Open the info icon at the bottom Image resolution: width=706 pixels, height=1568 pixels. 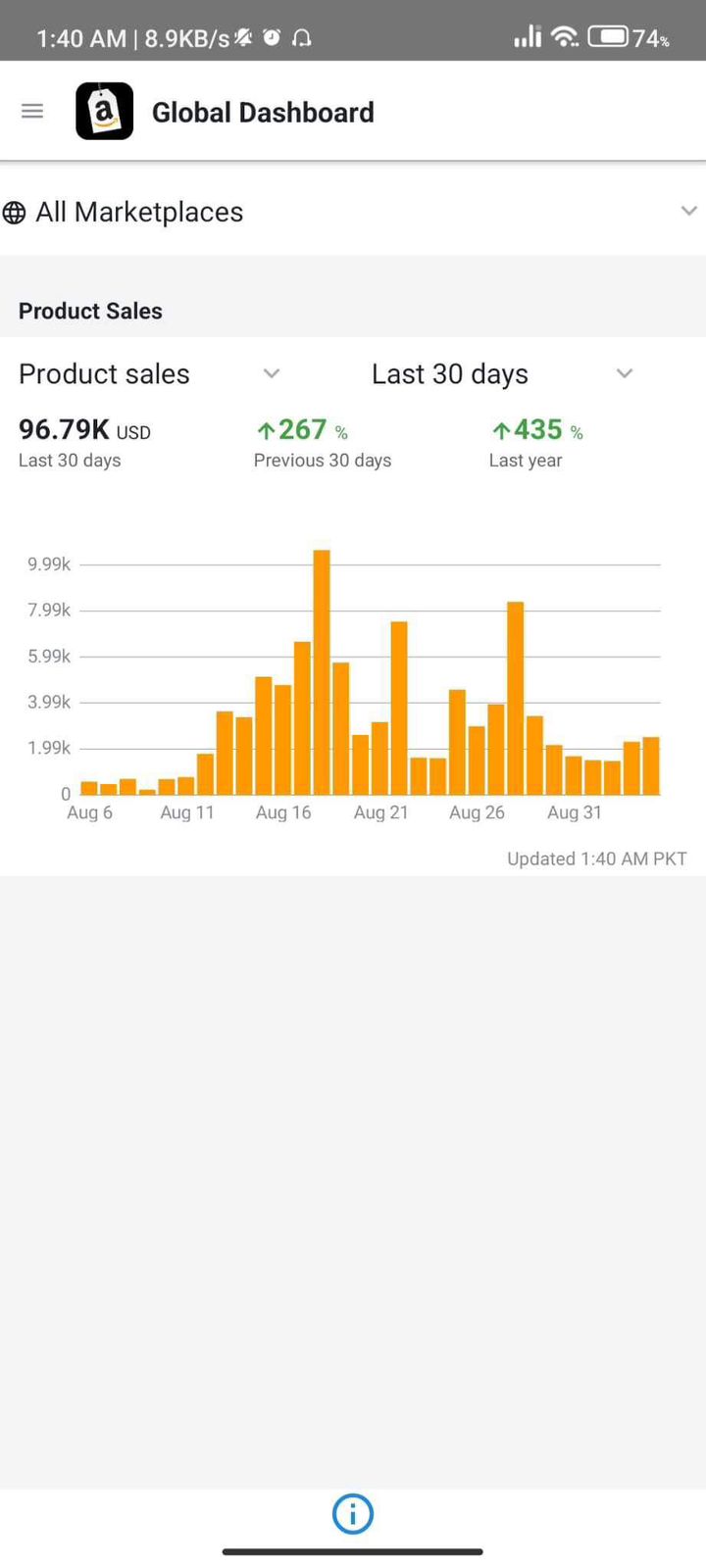(353, 1514)
